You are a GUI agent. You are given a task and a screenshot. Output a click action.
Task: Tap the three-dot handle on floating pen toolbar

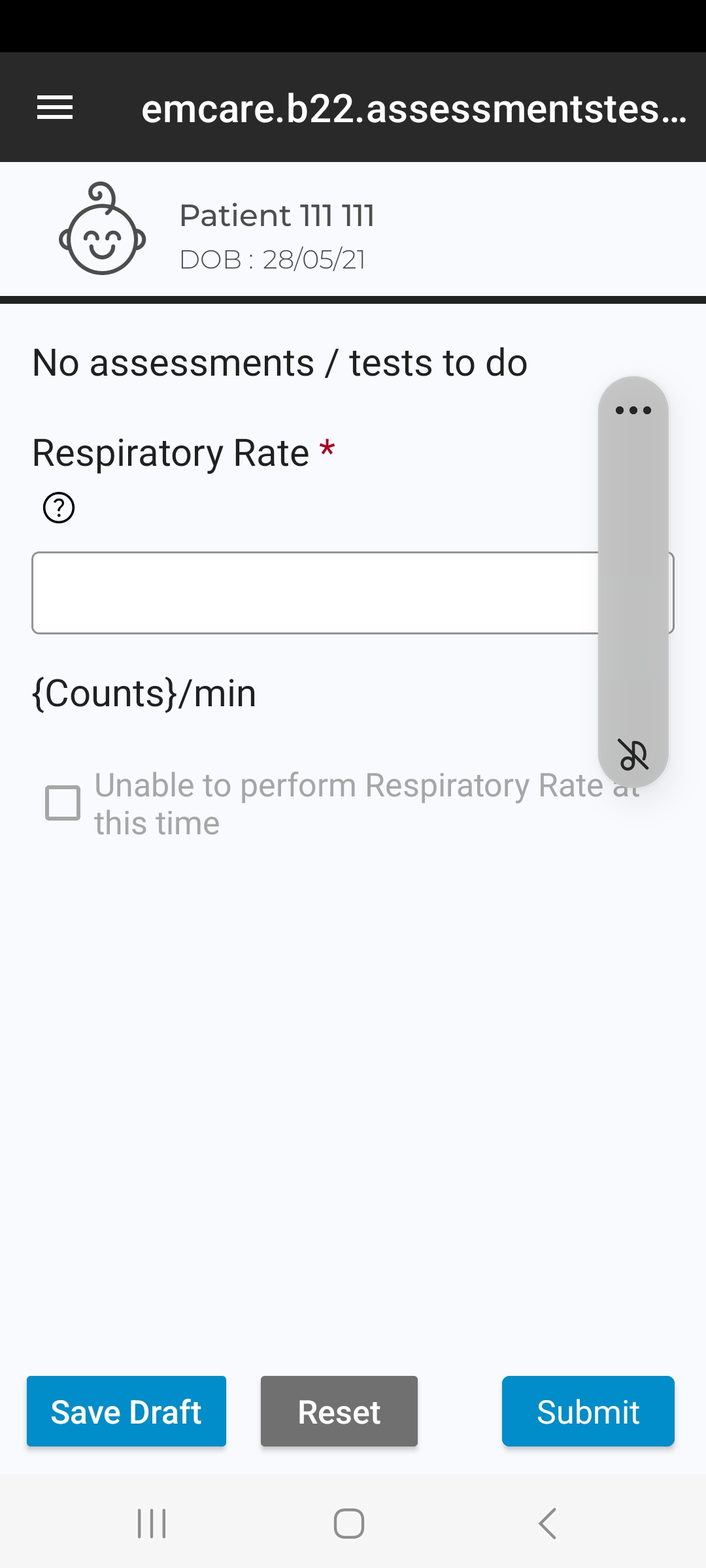coord(632,410)
